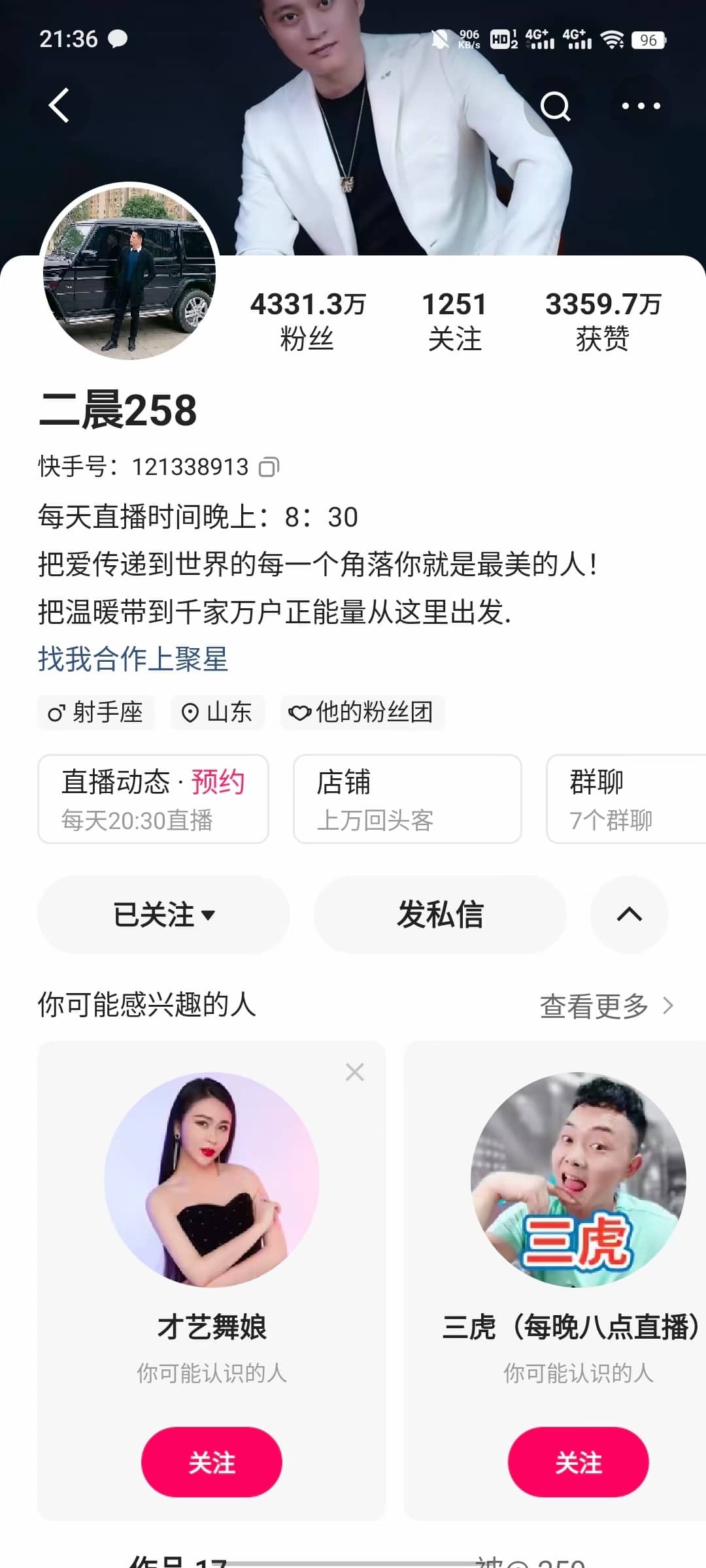Open the three-dot overflow menu
The height and width of the screenshot is (1568, 706).
(641, 106)
